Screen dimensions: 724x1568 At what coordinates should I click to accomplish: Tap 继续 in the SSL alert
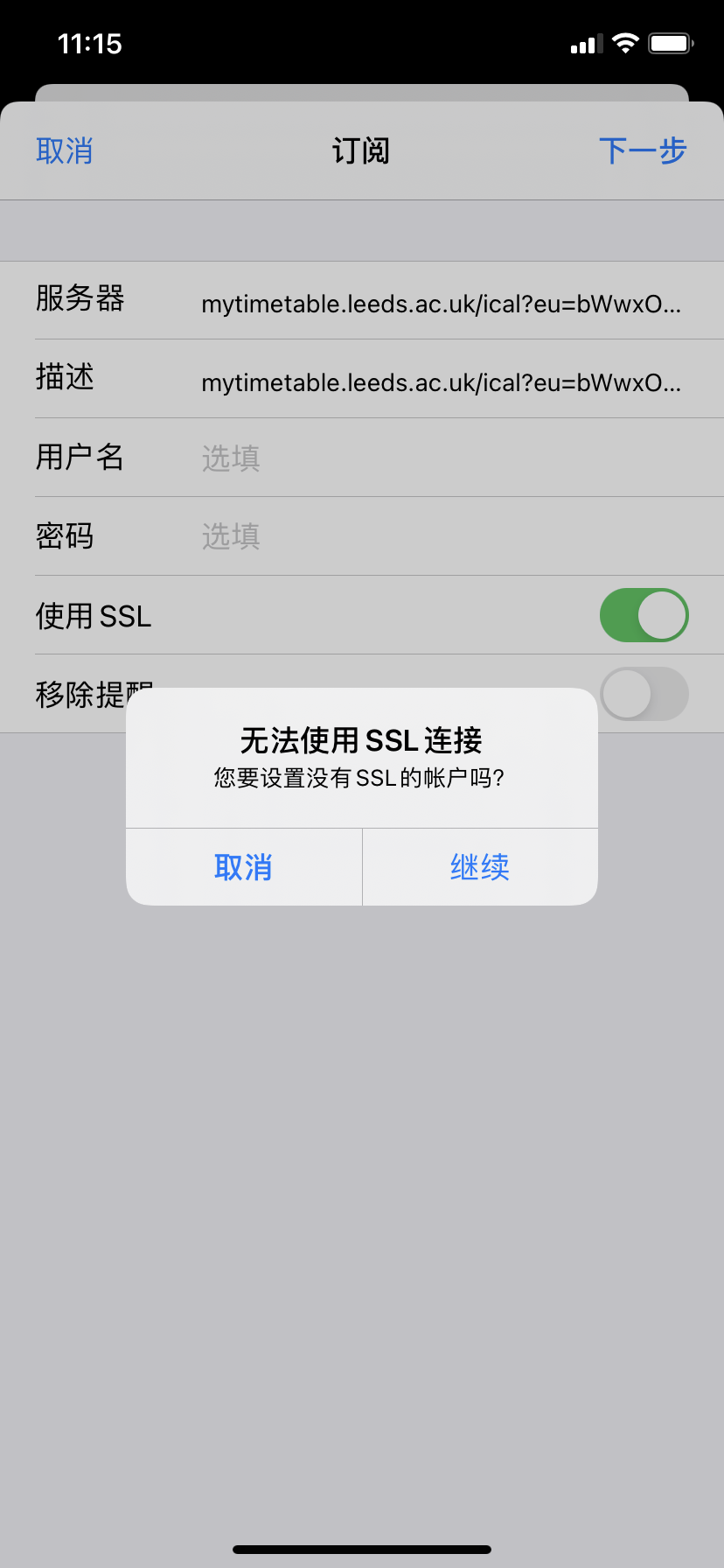(x=479, y=867)
